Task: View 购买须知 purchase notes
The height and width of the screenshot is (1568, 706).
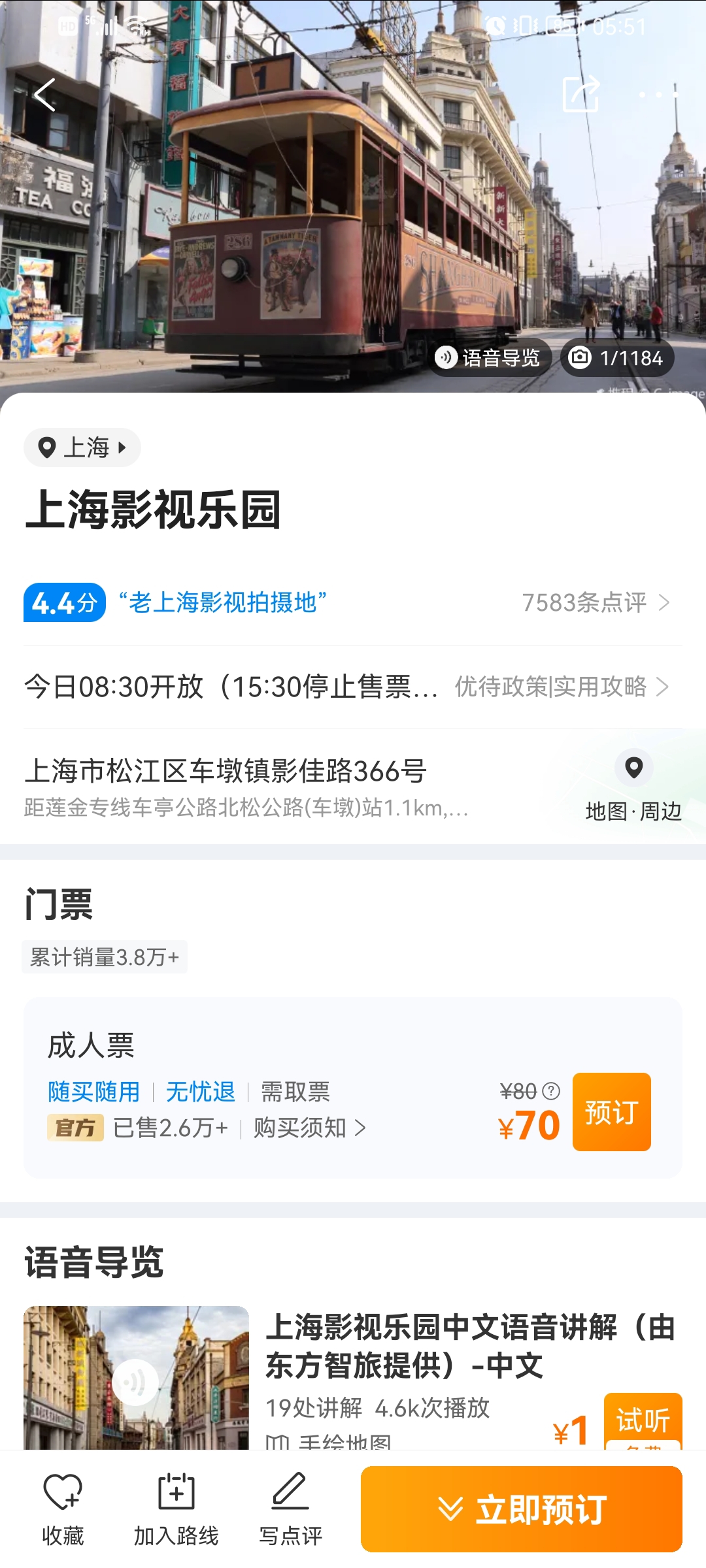Action: [309, 1128]
